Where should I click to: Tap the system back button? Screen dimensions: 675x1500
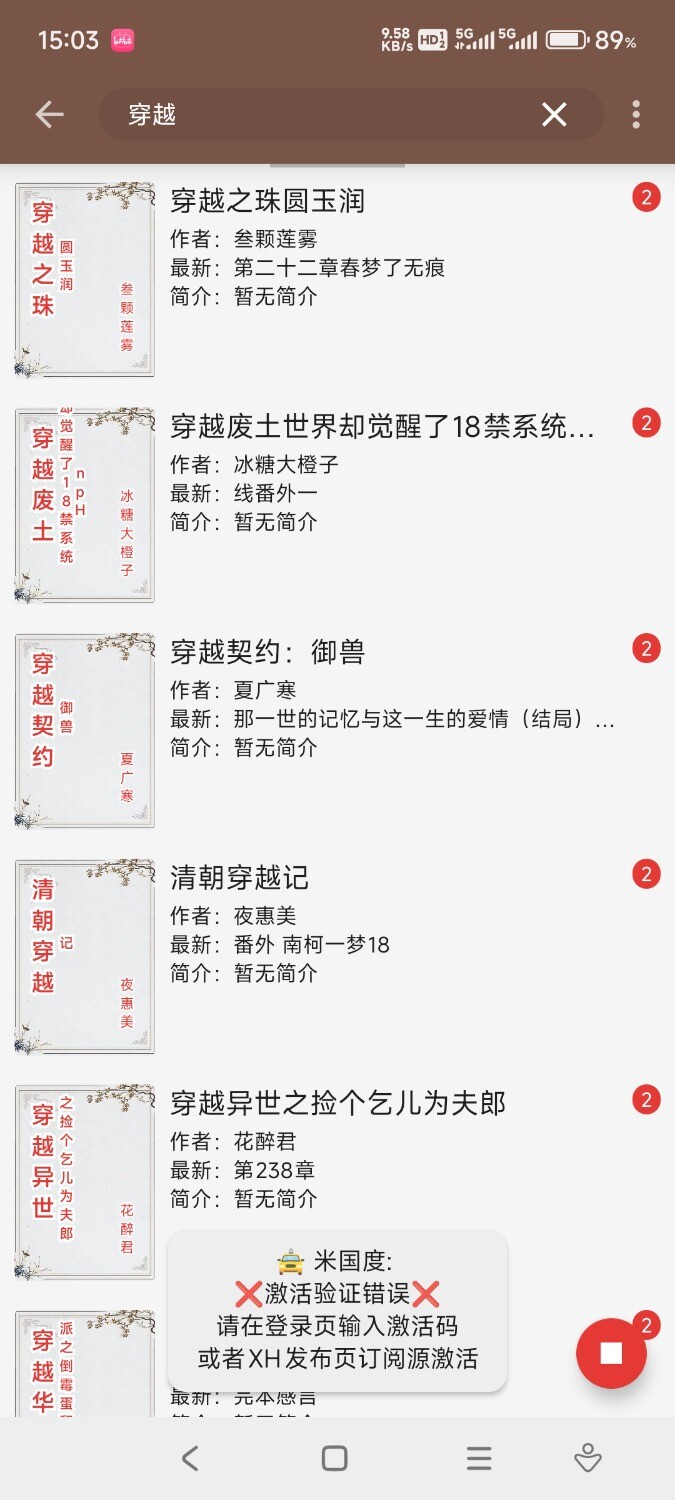click(190, 1459)
